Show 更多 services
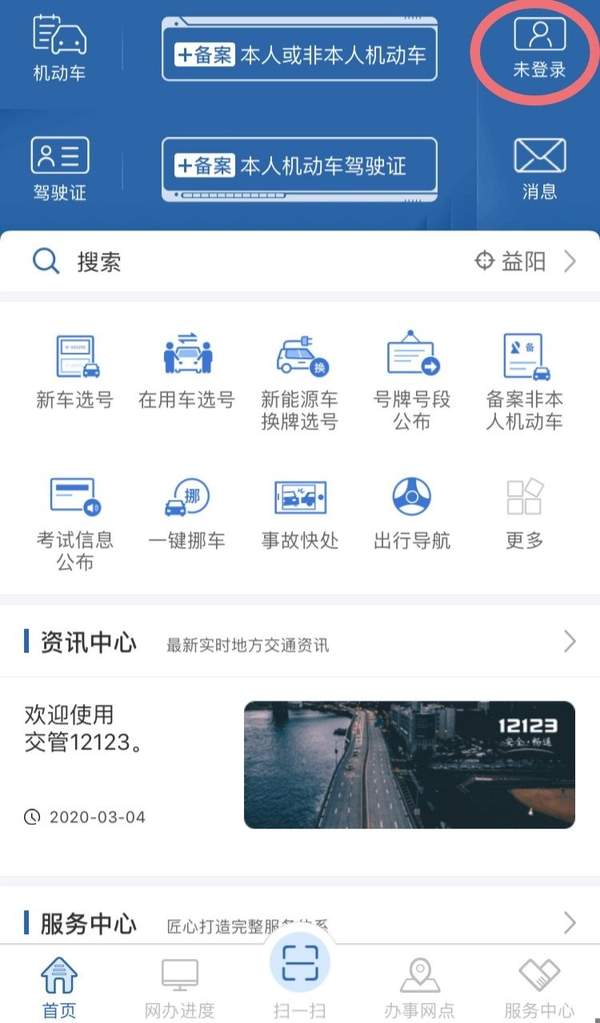This screenshot has width=600, height=1023. 524,512
